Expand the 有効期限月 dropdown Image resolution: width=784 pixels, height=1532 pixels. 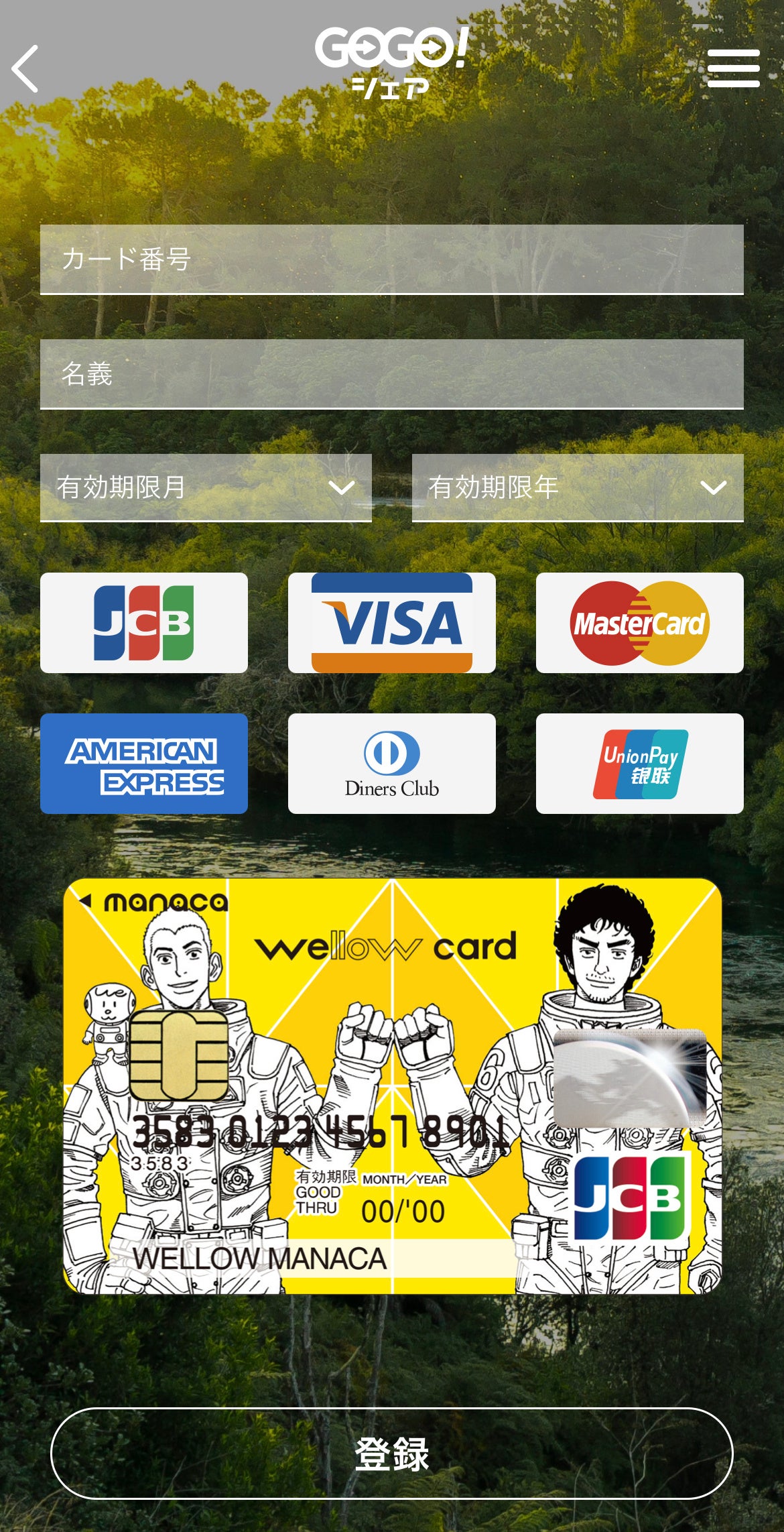click(206, 487)
